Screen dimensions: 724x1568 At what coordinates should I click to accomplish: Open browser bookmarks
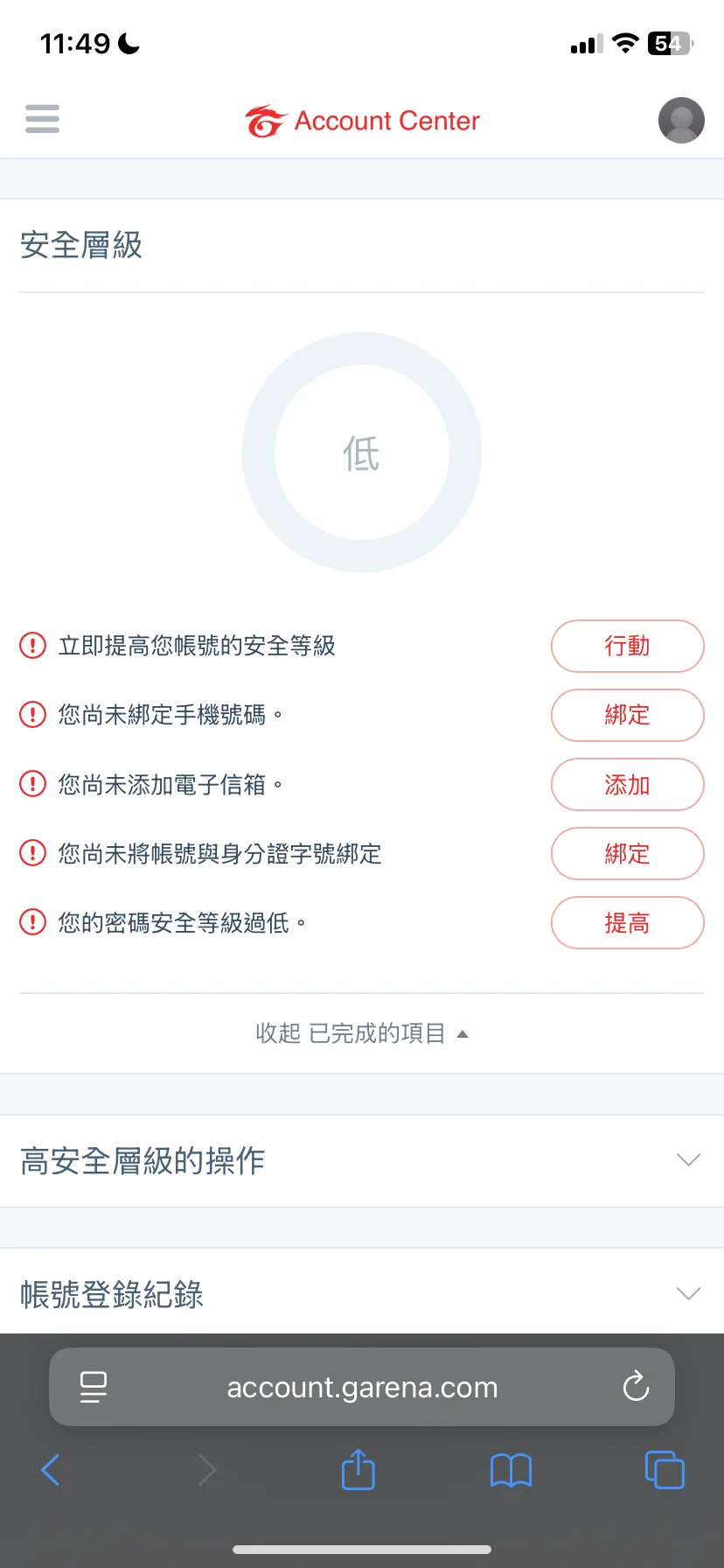point(511,1470)
